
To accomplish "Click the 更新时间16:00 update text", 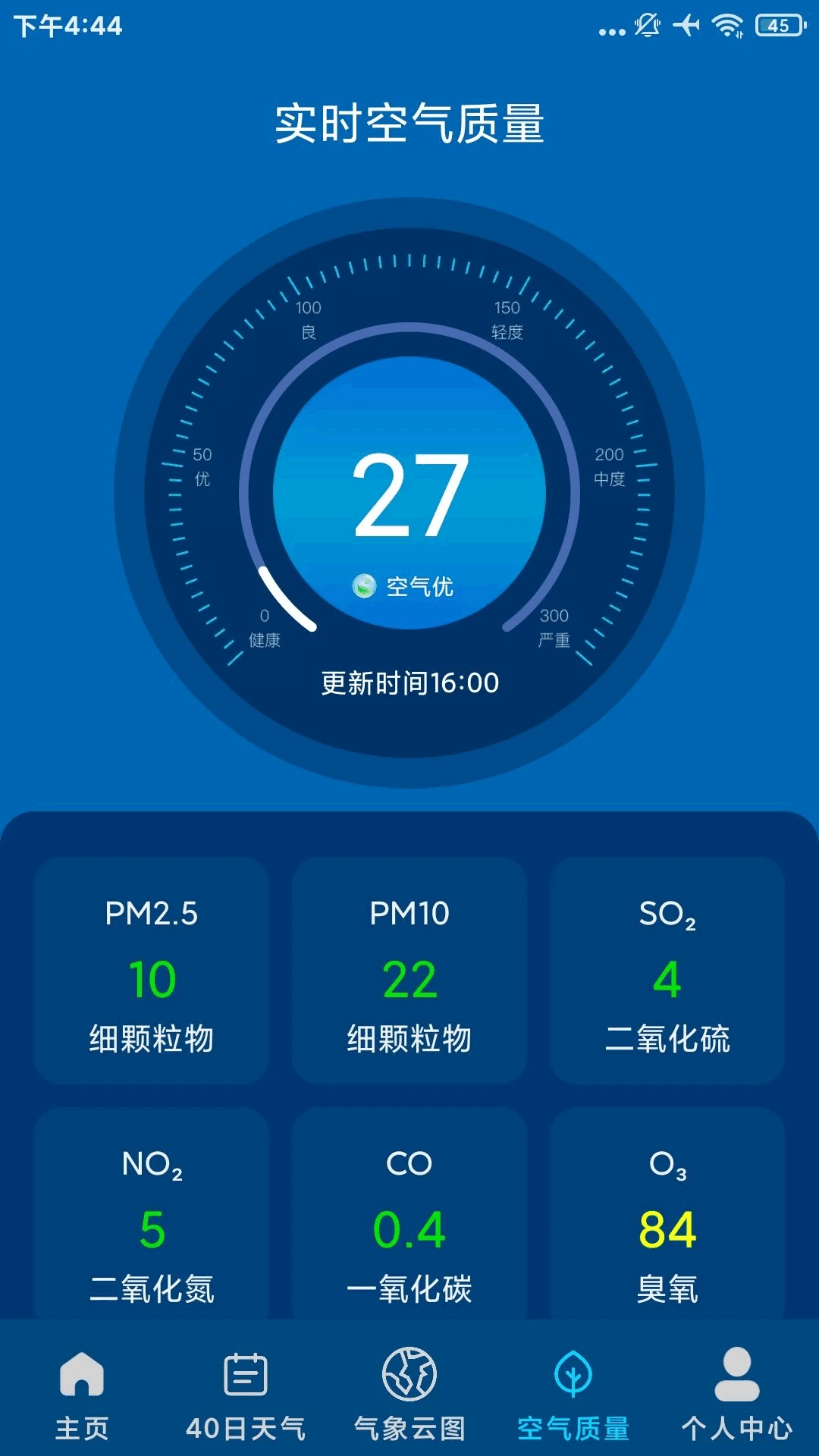I will tap(409, 682).
